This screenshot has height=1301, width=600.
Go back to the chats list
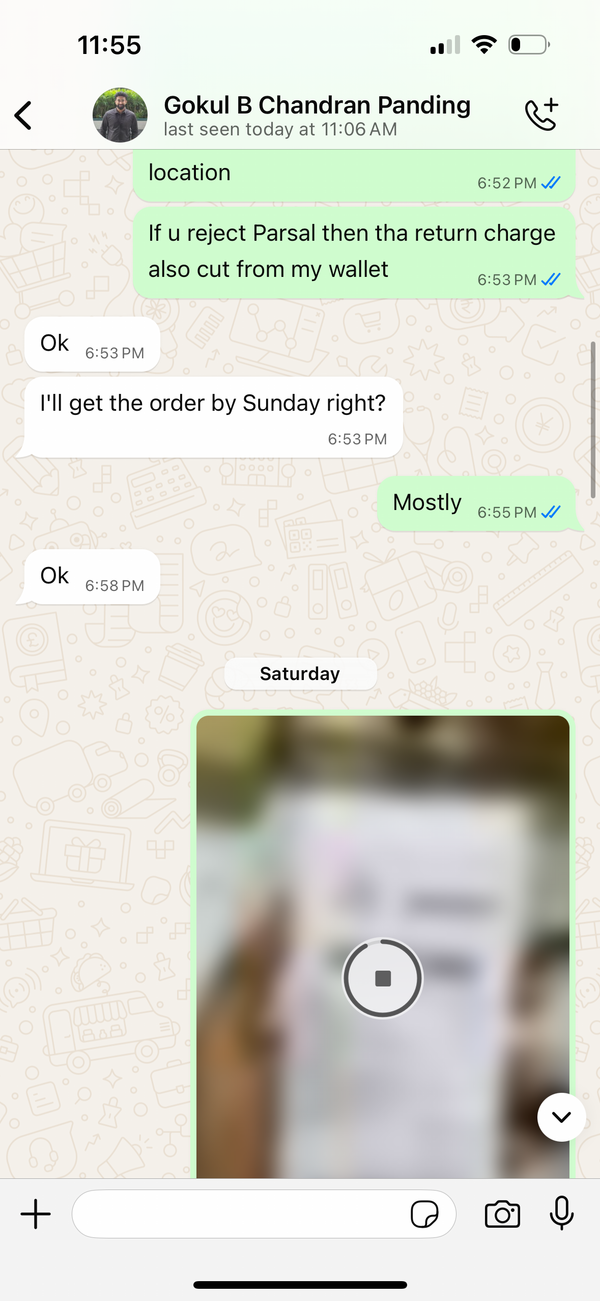[24, 115]
